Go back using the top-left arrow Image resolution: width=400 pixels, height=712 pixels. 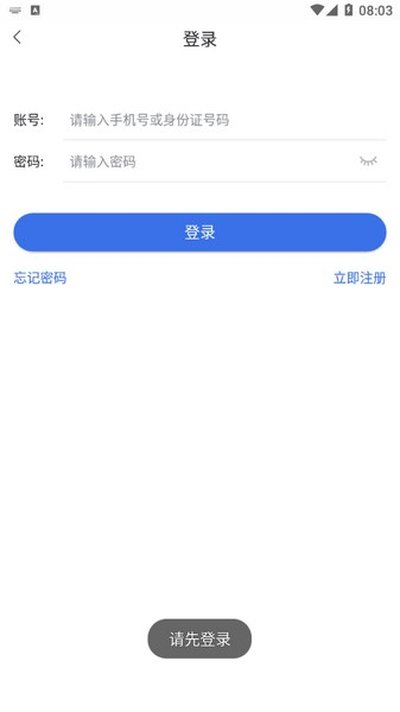click(x=17, y=37)
